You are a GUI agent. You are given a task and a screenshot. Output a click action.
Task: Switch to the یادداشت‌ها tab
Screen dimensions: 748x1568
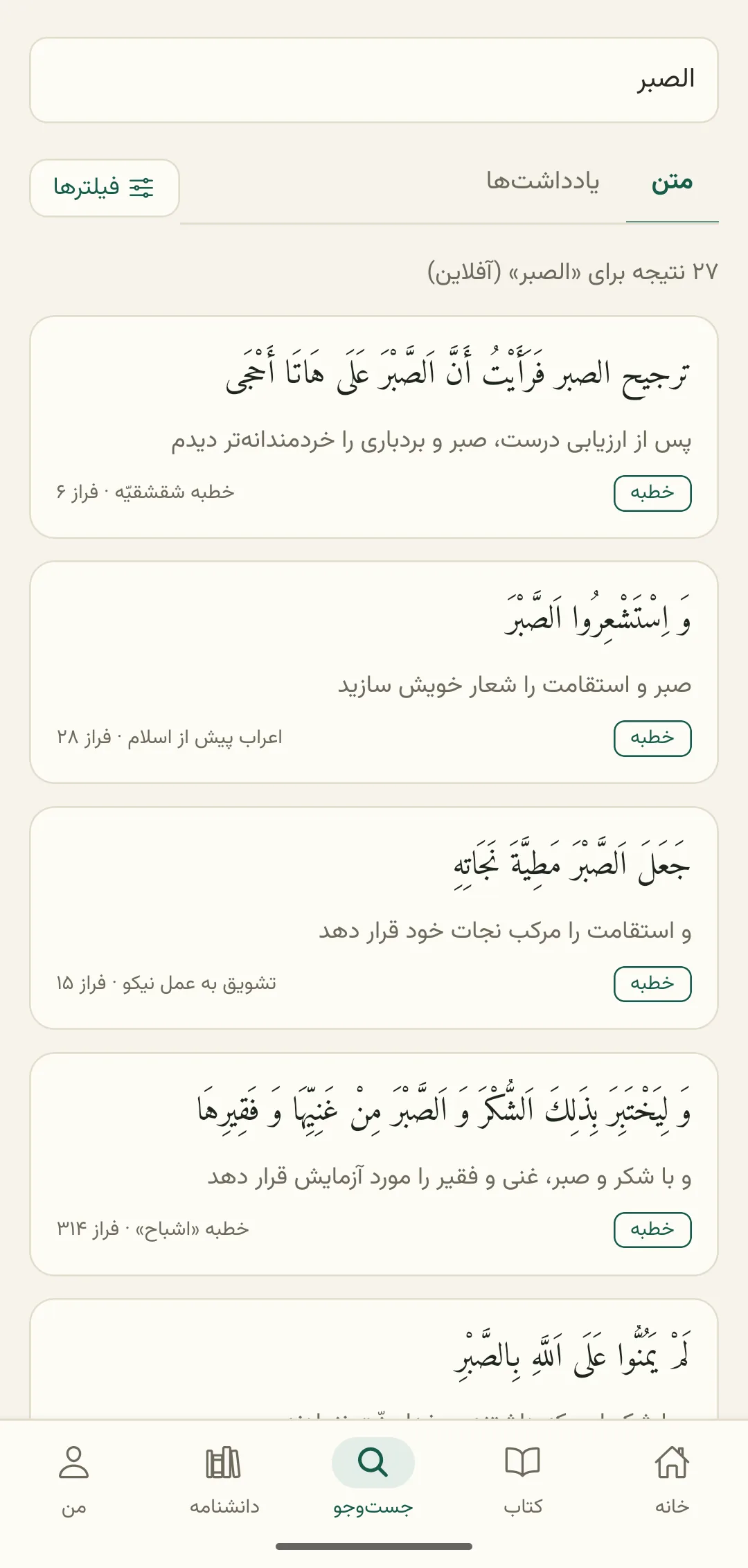pyautogui.click(x=542, y=182)
